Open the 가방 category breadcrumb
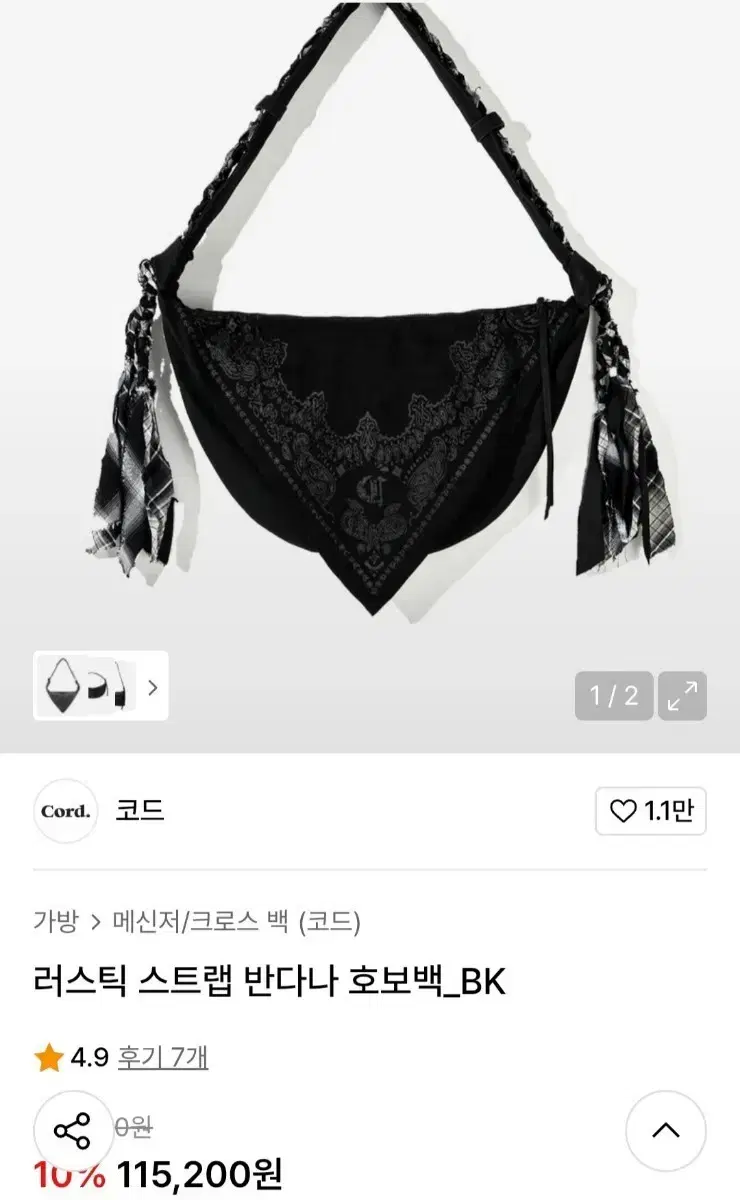Image resolution: width=740 pixels, height=1200 pixels. pyautogui.click(x=54, y=921)
